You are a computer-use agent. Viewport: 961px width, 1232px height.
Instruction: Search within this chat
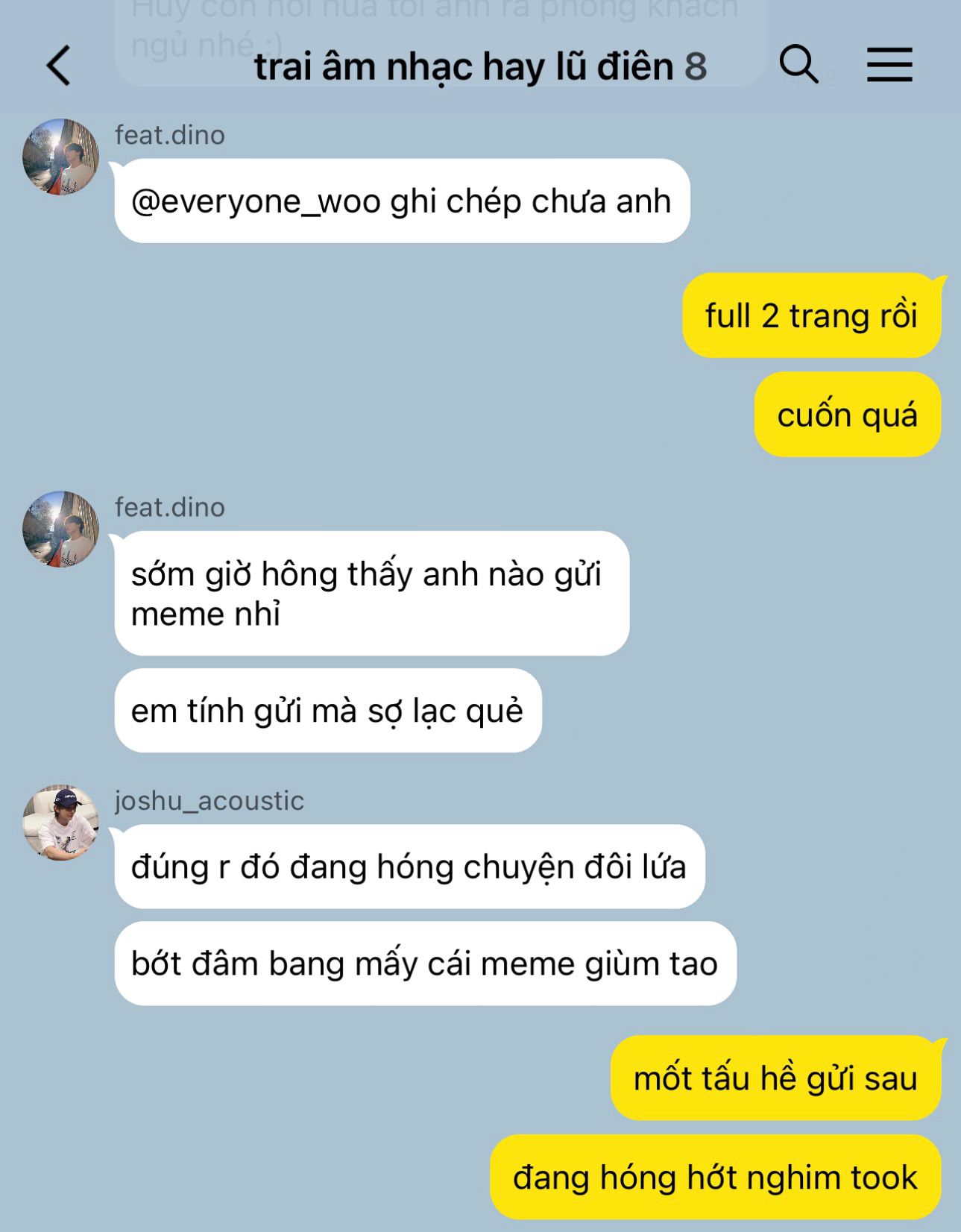click(798, 64)
